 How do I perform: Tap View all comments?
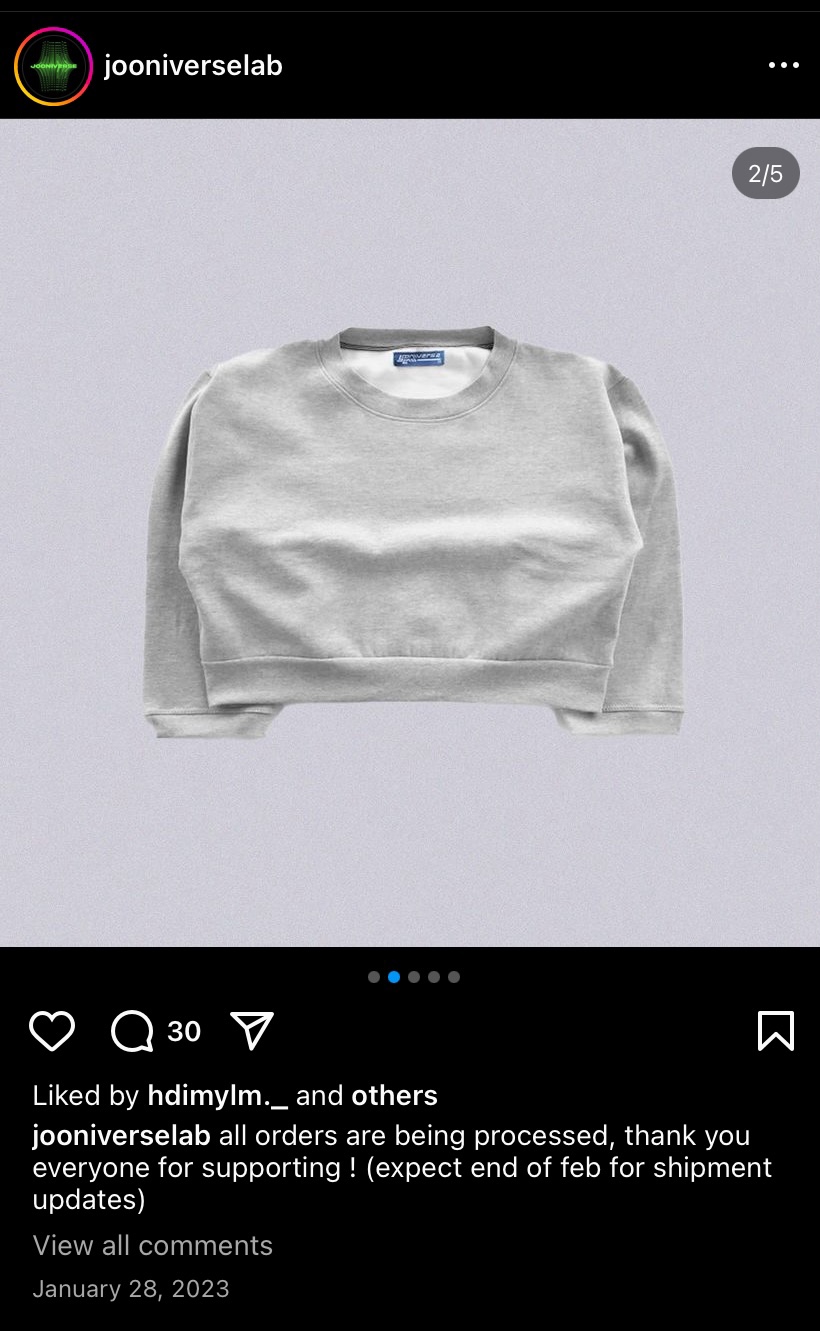tap(152, 1245)
